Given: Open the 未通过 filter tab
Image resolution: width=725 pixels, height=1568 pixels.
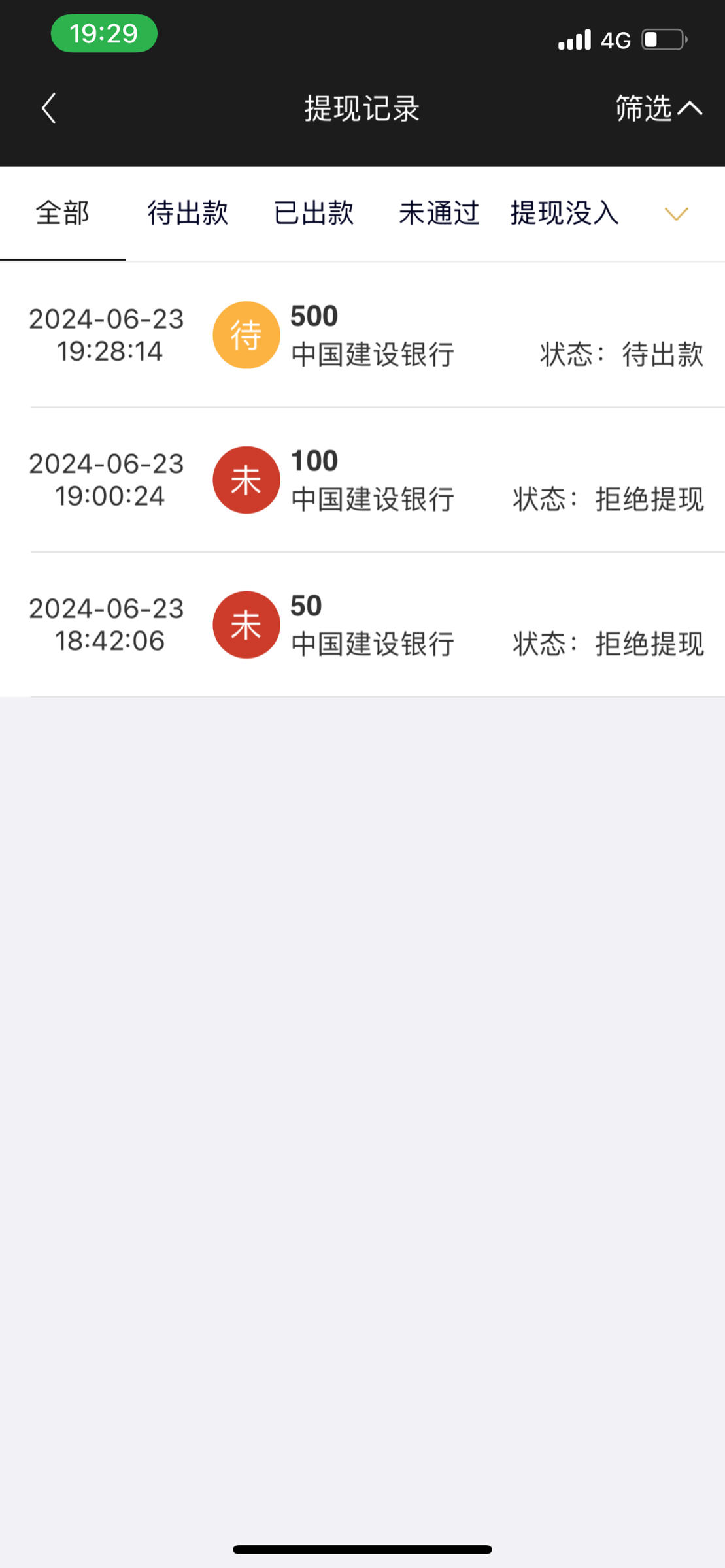Looking at the screenshot, I should (x=439, y=213).
